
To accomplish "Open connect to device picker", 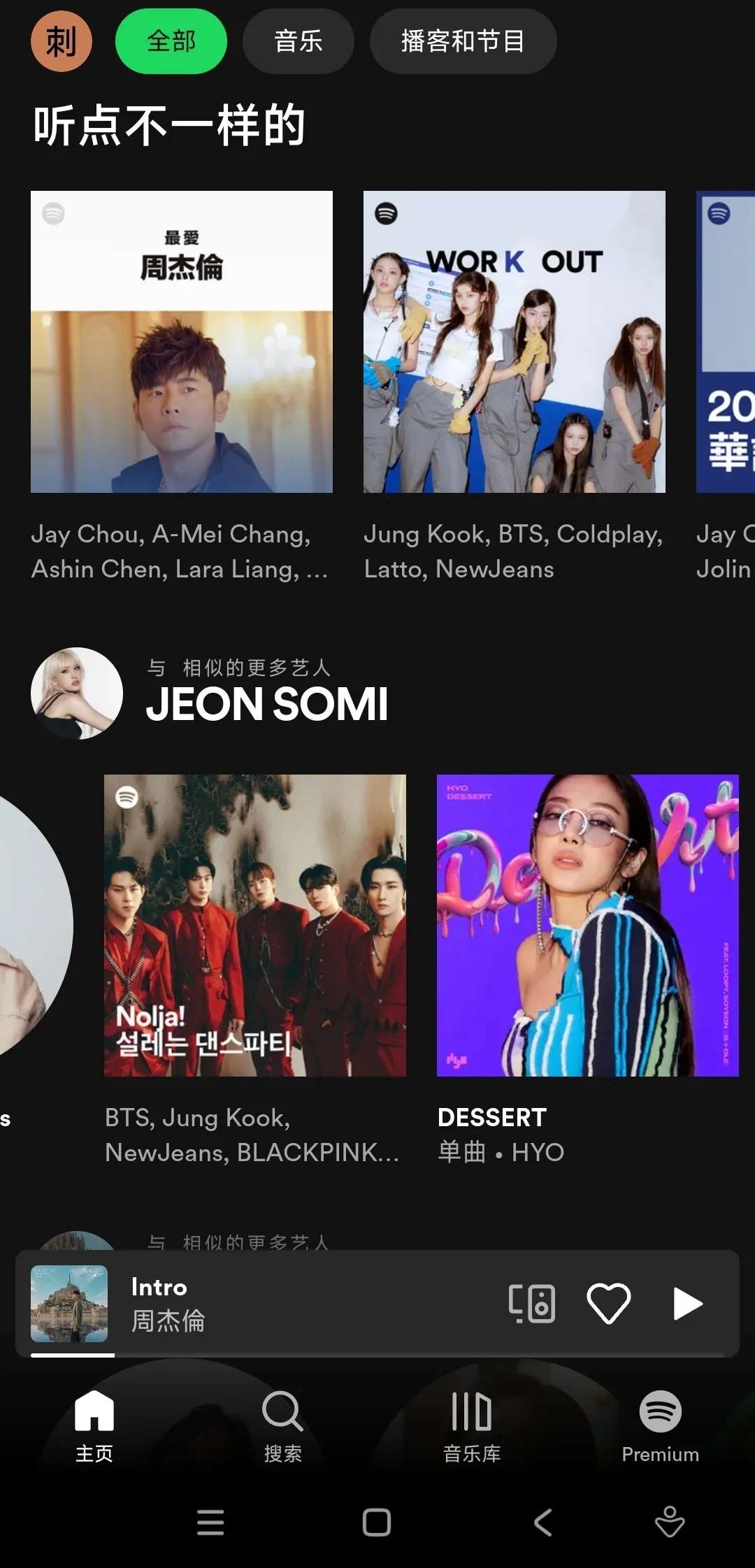I will point(532,1304).
